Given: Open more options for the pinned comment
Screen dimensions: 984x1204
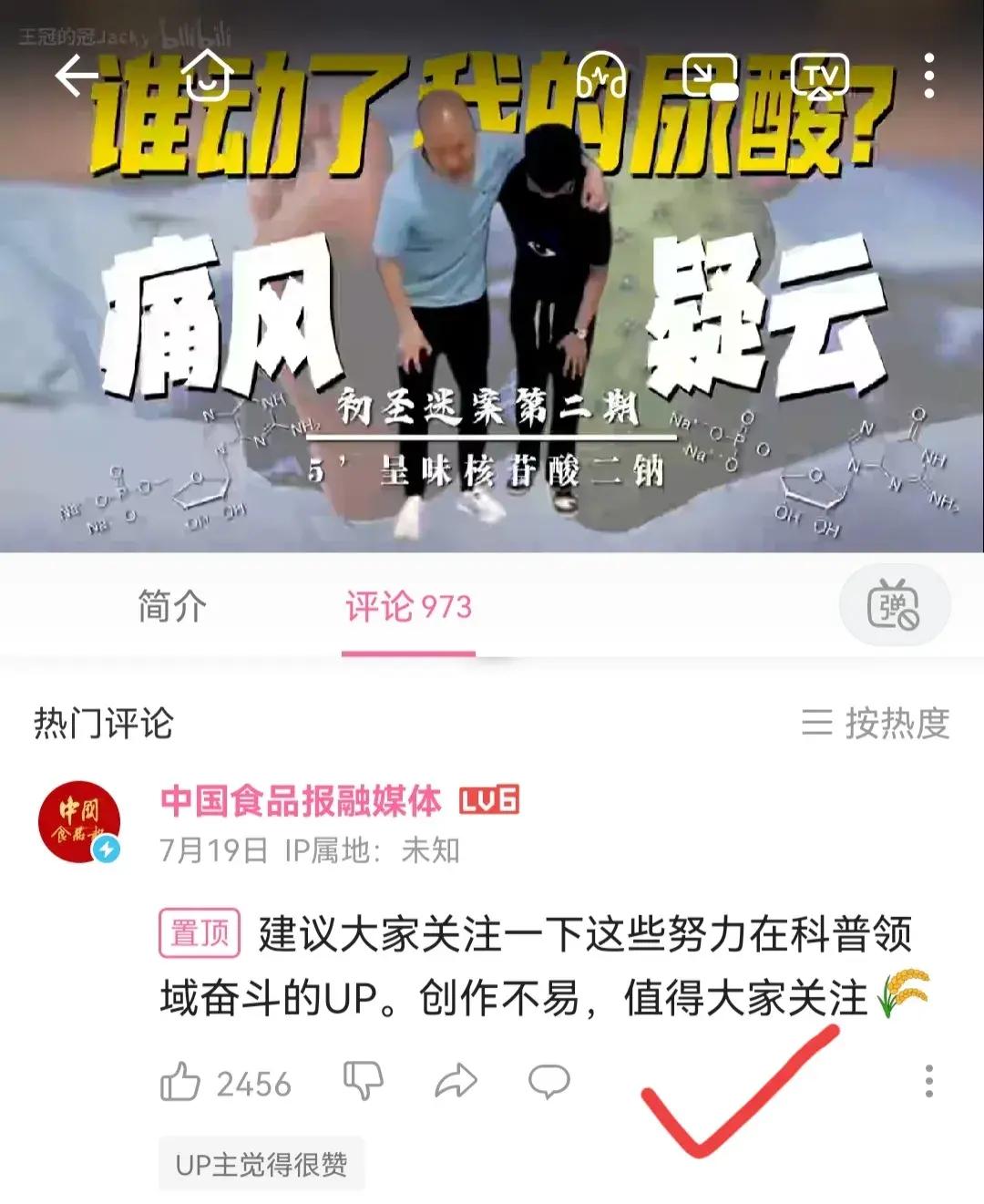Looking at the screenshot, I should [x=928, y=1081].
